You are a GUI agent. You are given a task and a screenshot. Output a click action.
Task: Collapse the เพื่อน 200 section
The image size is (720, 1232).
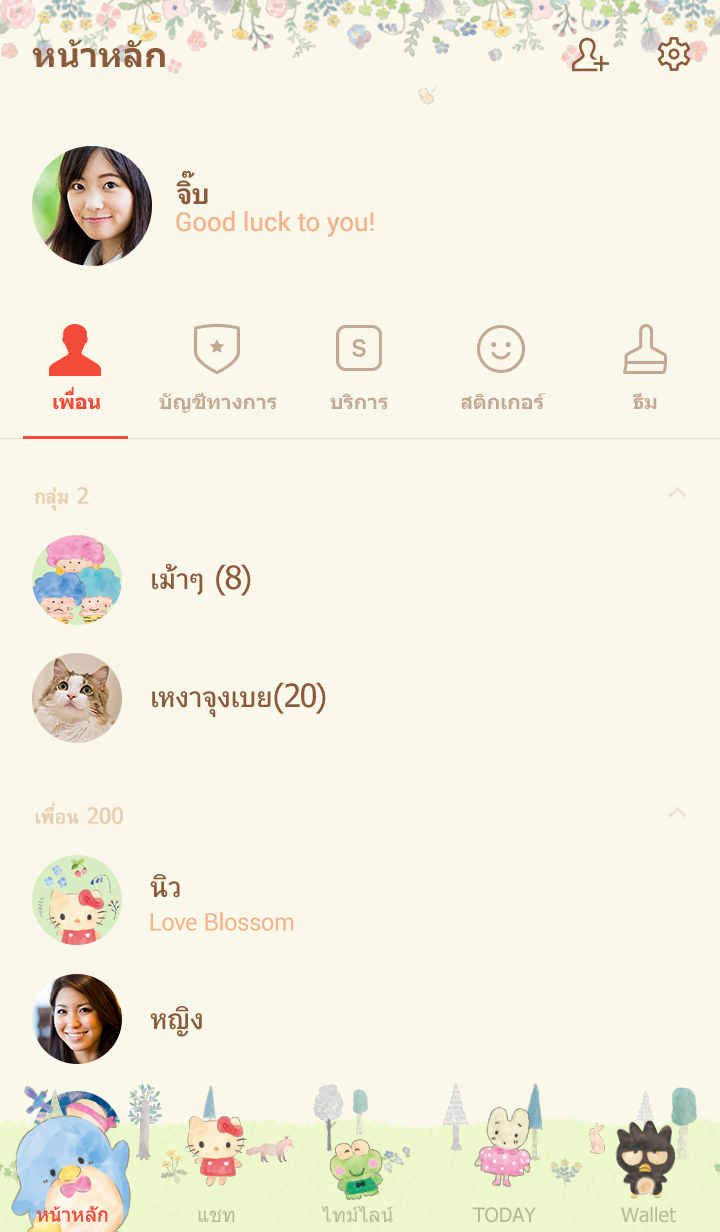pos(677,813)
